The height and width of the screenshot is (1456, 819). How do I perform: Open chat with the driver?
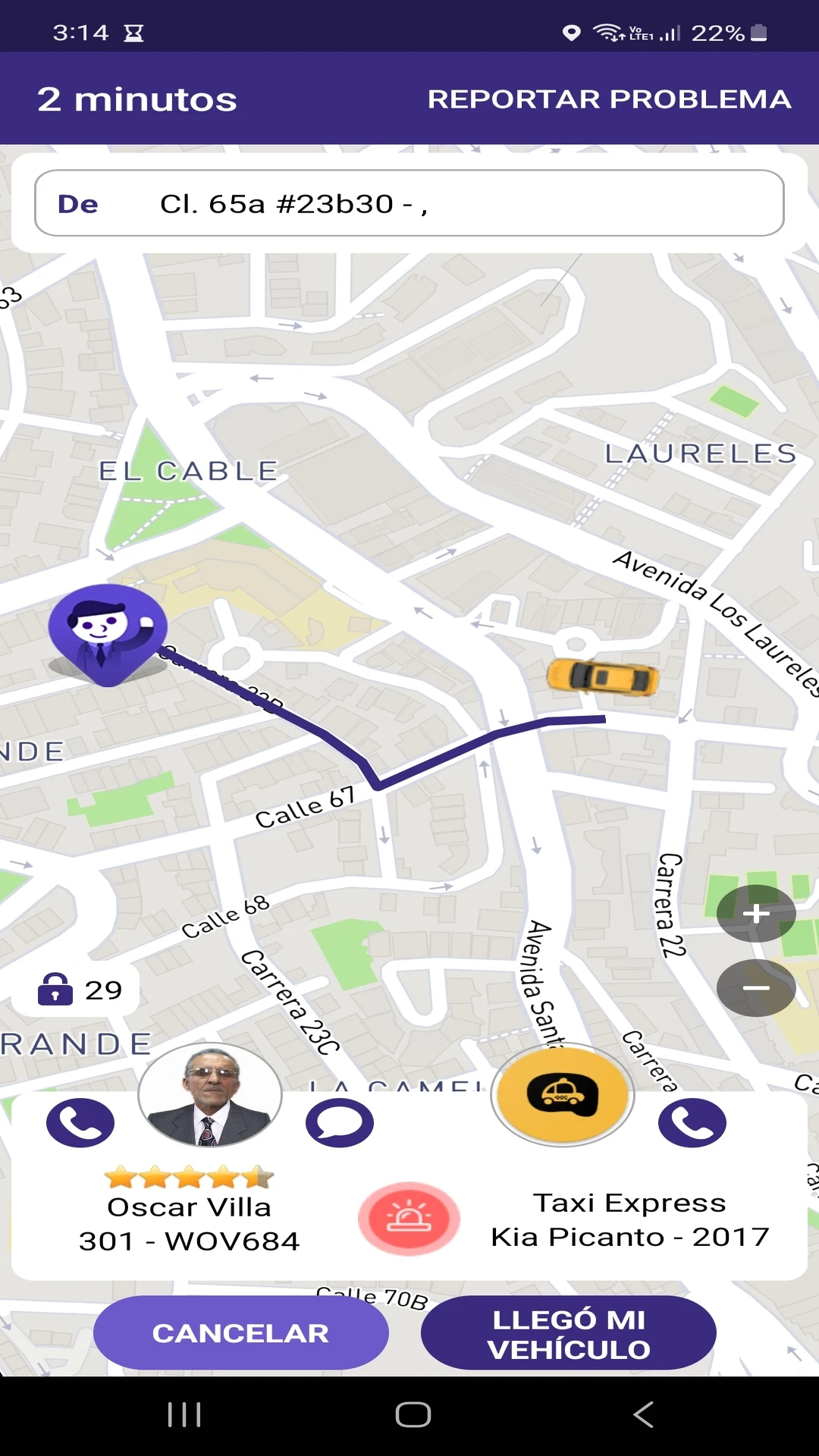coord(340,1123)
